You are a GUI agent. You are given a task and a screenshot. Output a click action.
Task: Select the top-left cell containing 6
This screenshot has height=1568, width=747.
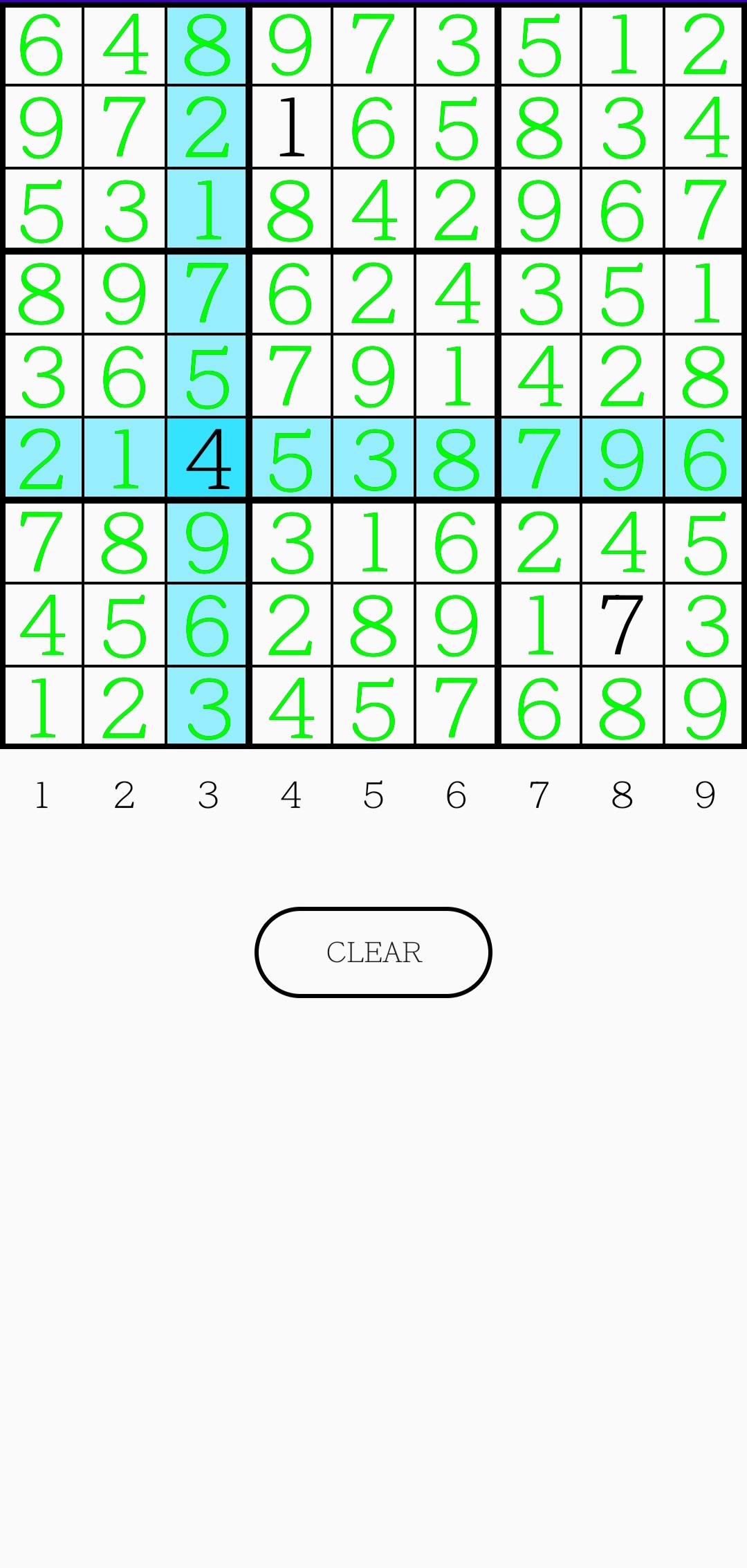click(x=41, y=46)
